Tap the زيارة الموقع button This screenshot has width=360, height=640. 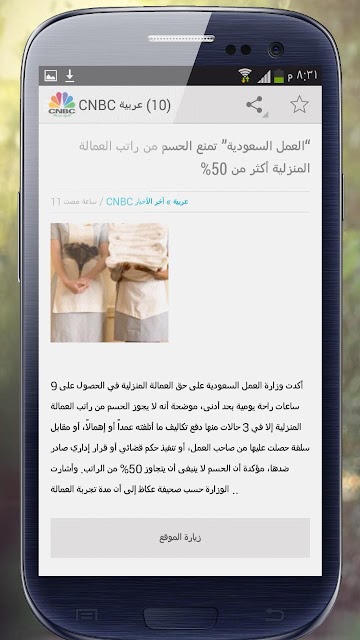(180, 538)
